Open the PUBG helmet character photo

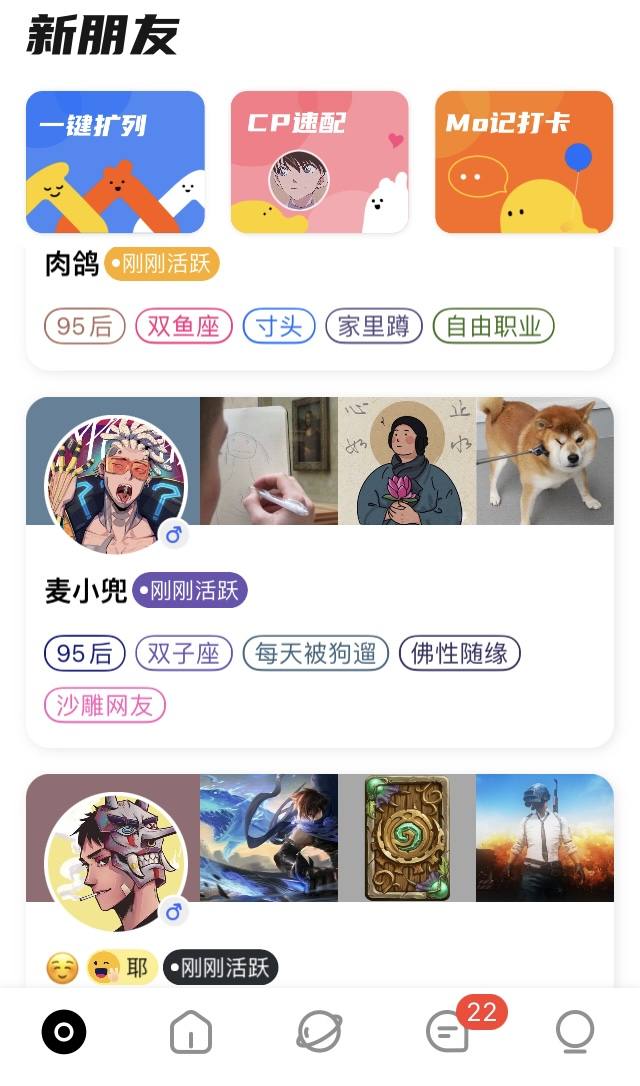(545, 838)
